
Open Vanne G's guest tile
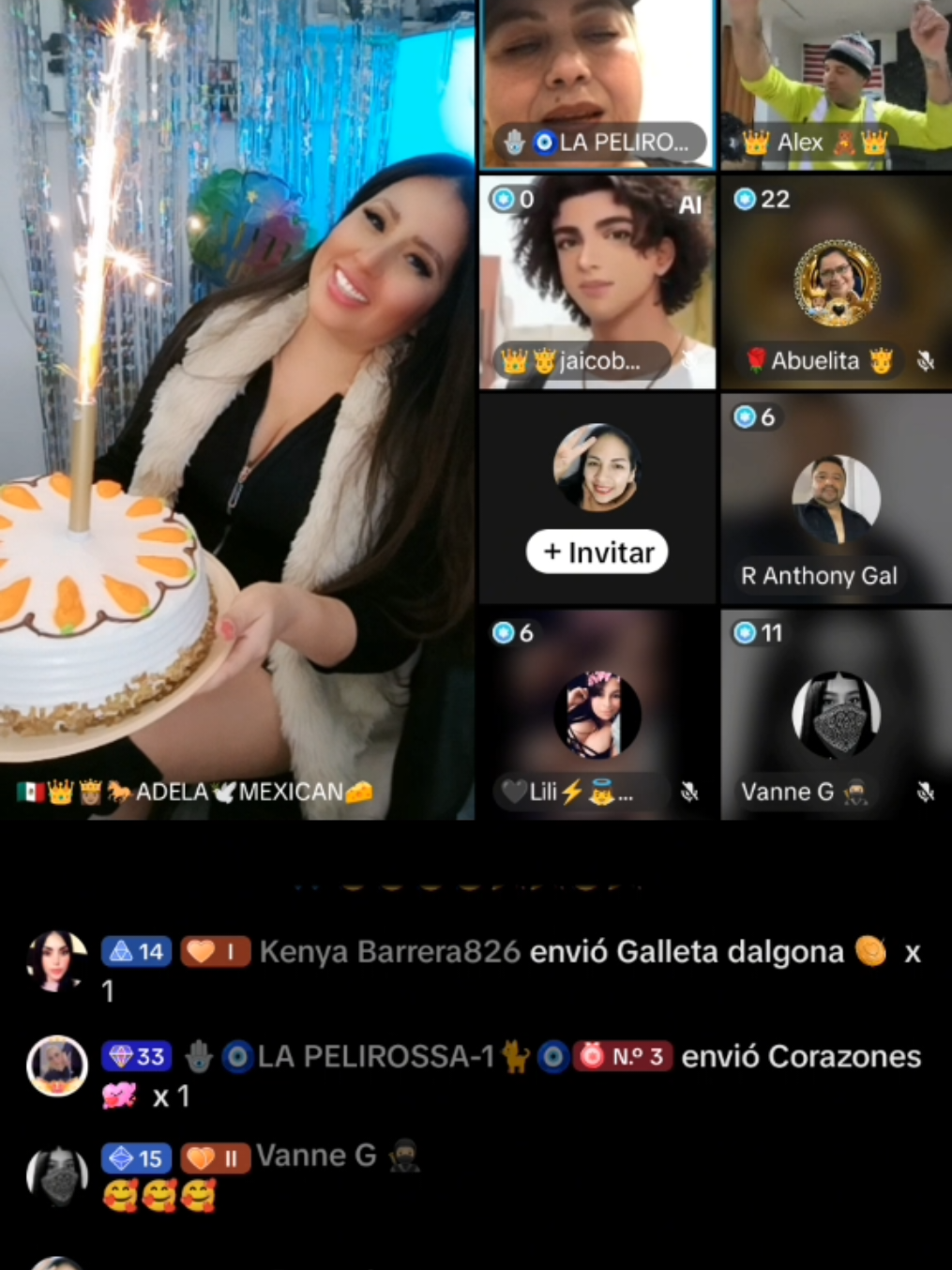[x=836, y=715]
